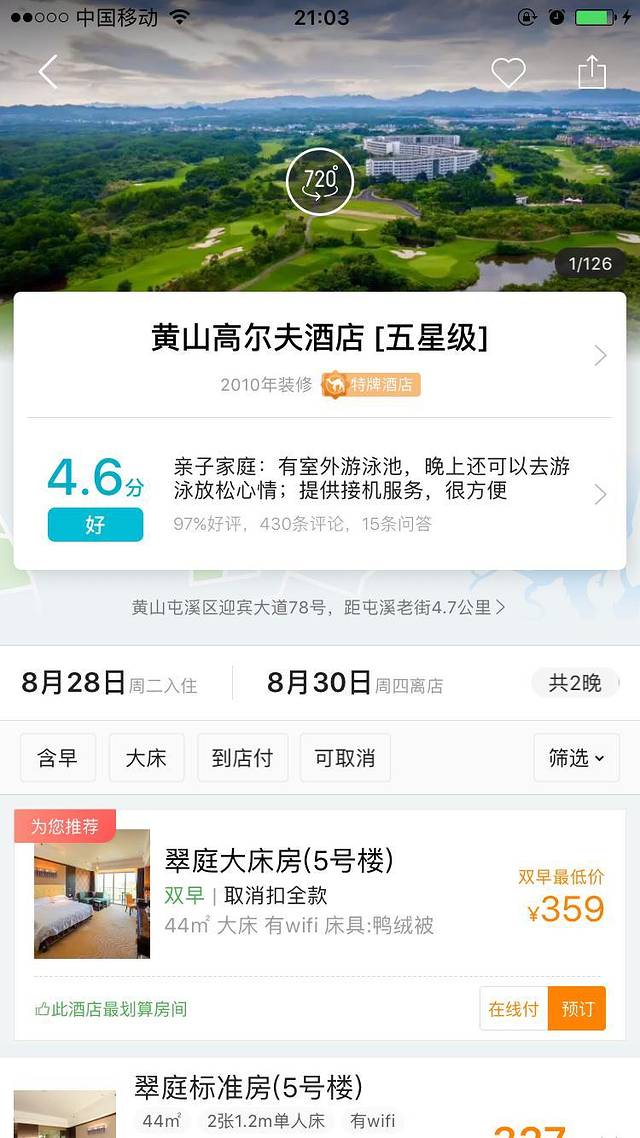Viewport: 640px width, 1138px height.
Task: Go back using the top-left arrow
Action: pos(48,72)
